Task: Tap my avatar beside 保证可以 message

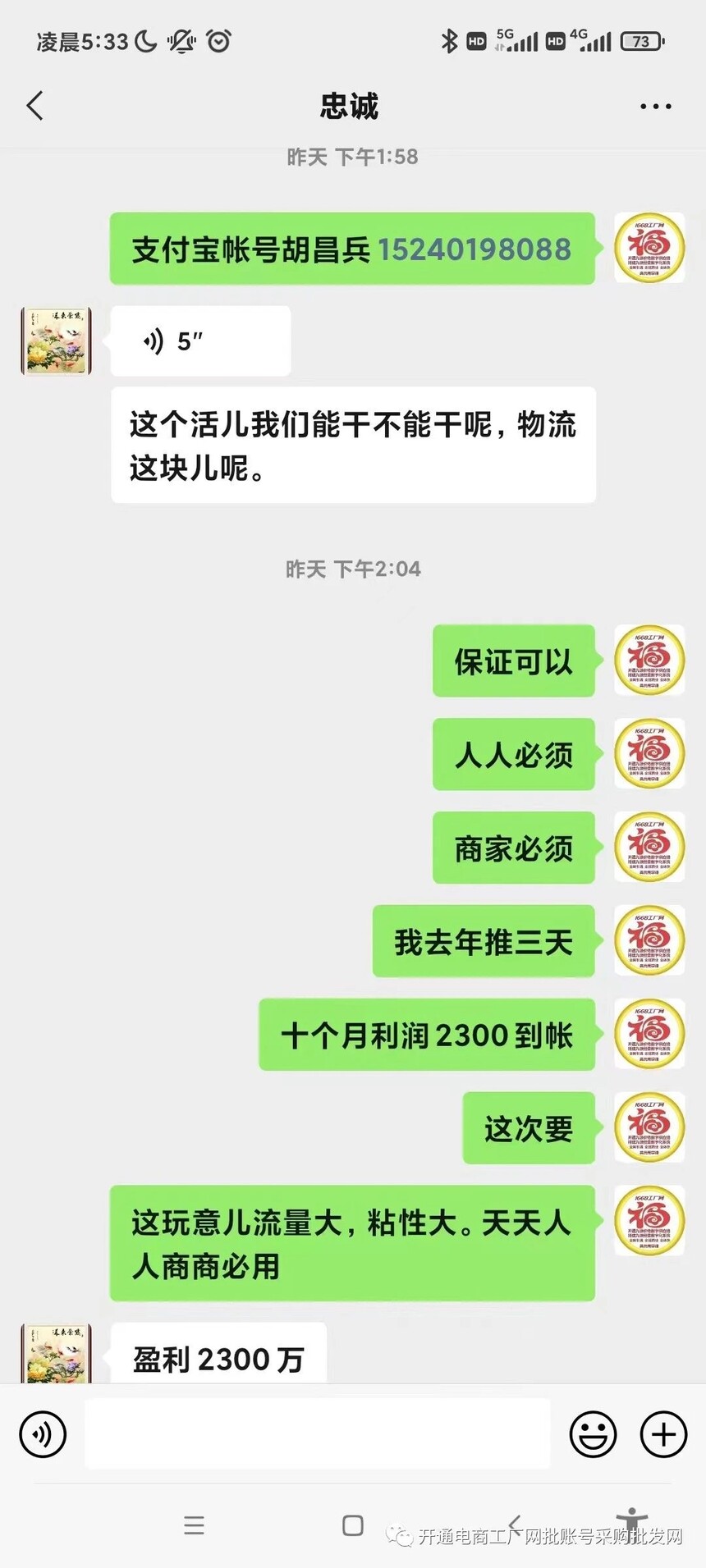Action: coord(649,661)
